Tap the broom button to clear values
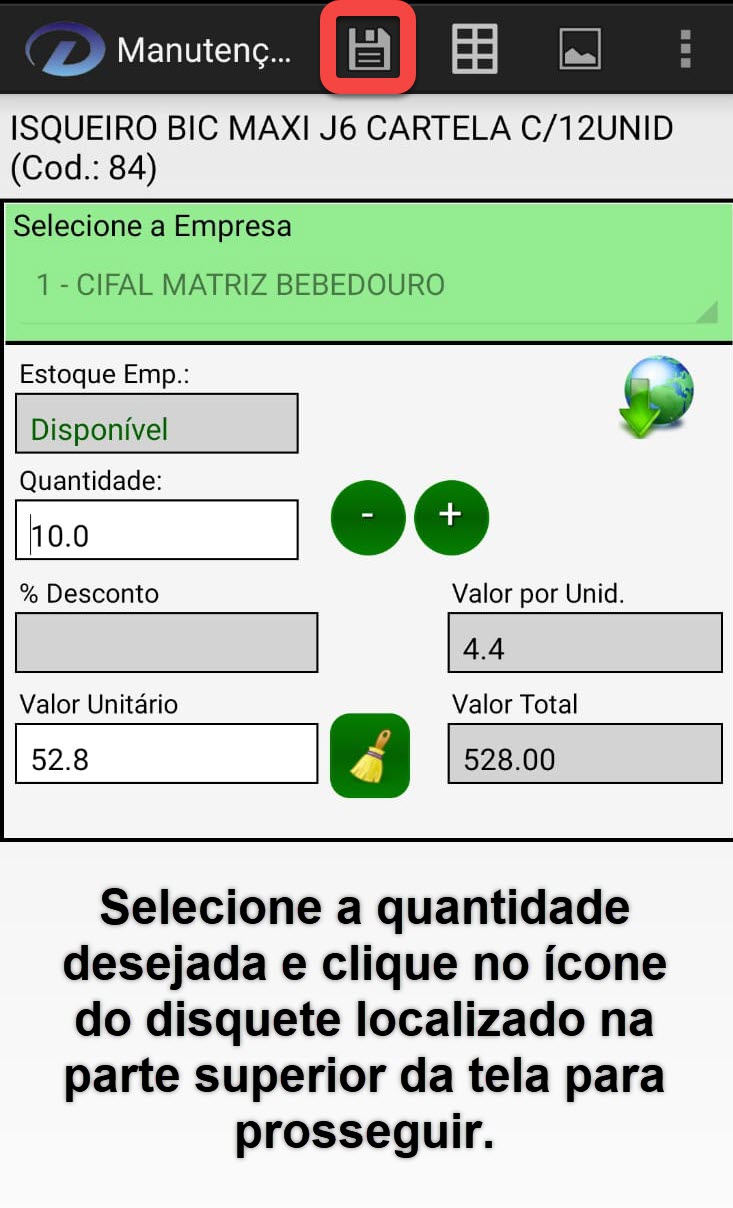The width and height of the screenshot is (733, 1208). 370,756
